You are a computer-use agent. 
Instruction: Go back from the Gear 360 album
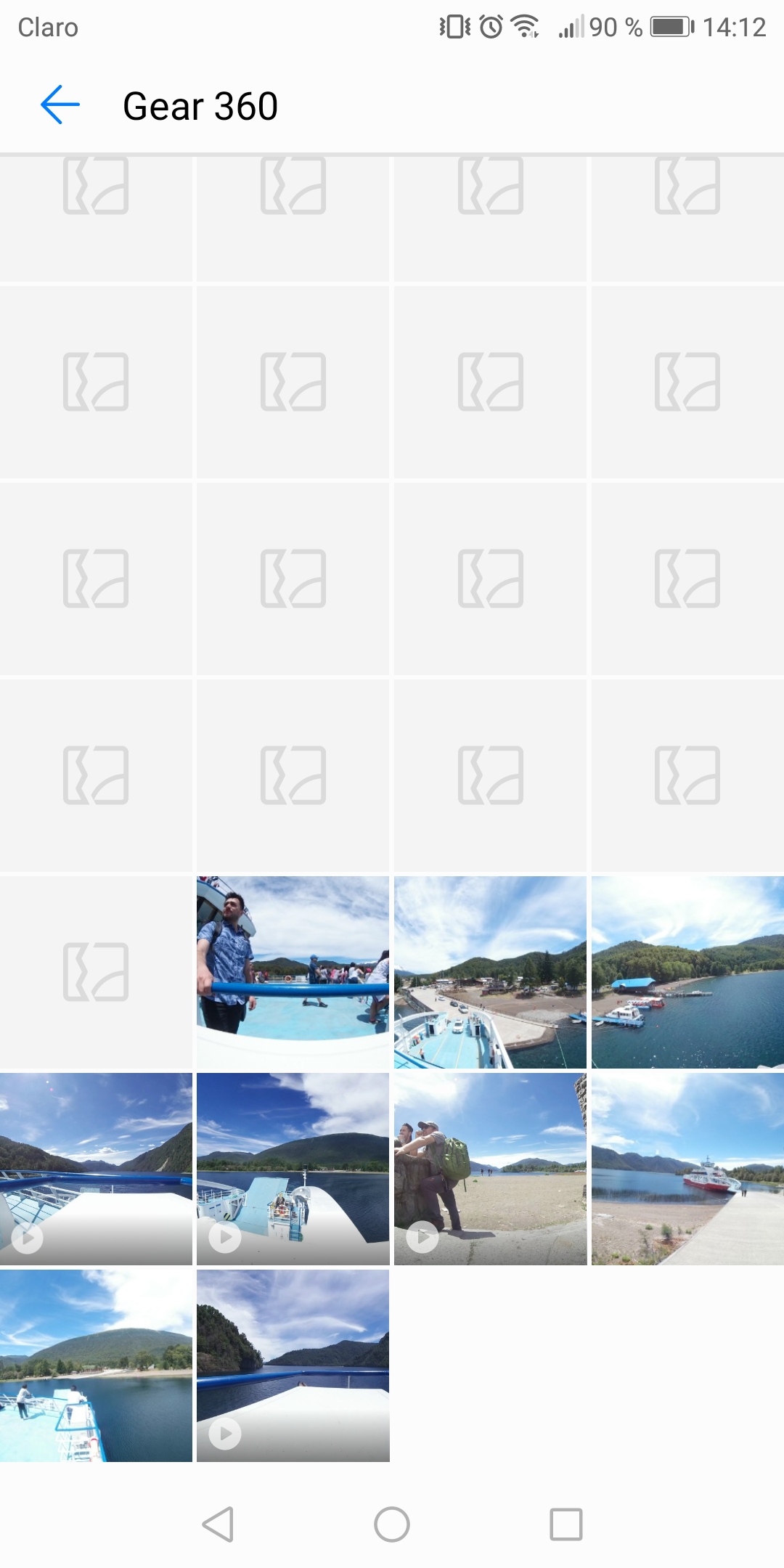60,105
